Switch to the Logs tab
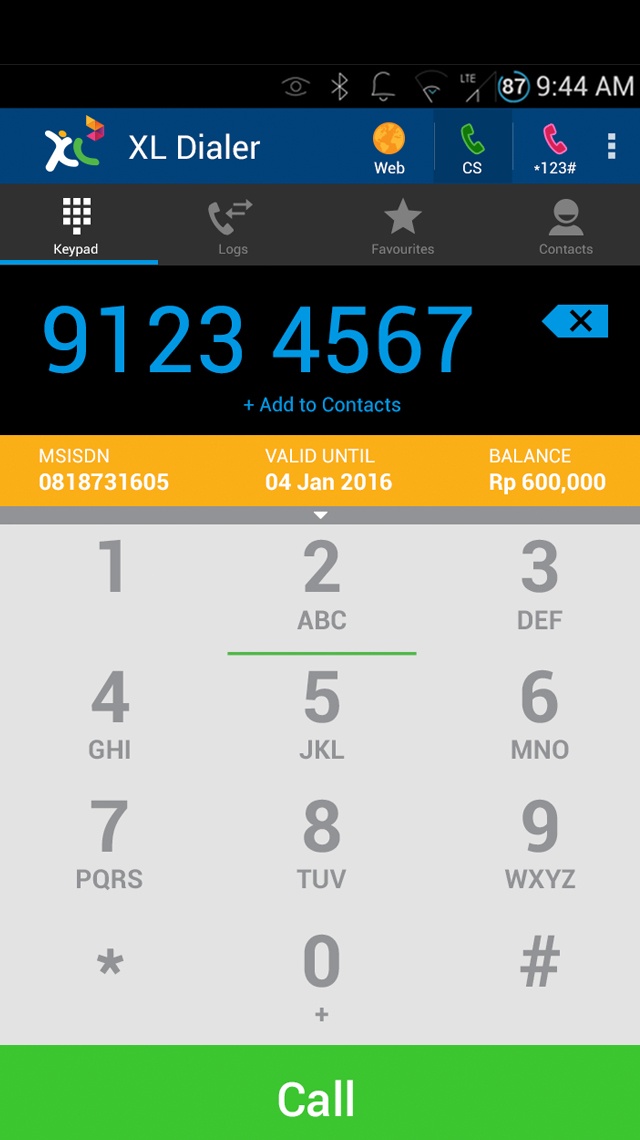This screenshot has height=1140, width=640. (232, 225)
